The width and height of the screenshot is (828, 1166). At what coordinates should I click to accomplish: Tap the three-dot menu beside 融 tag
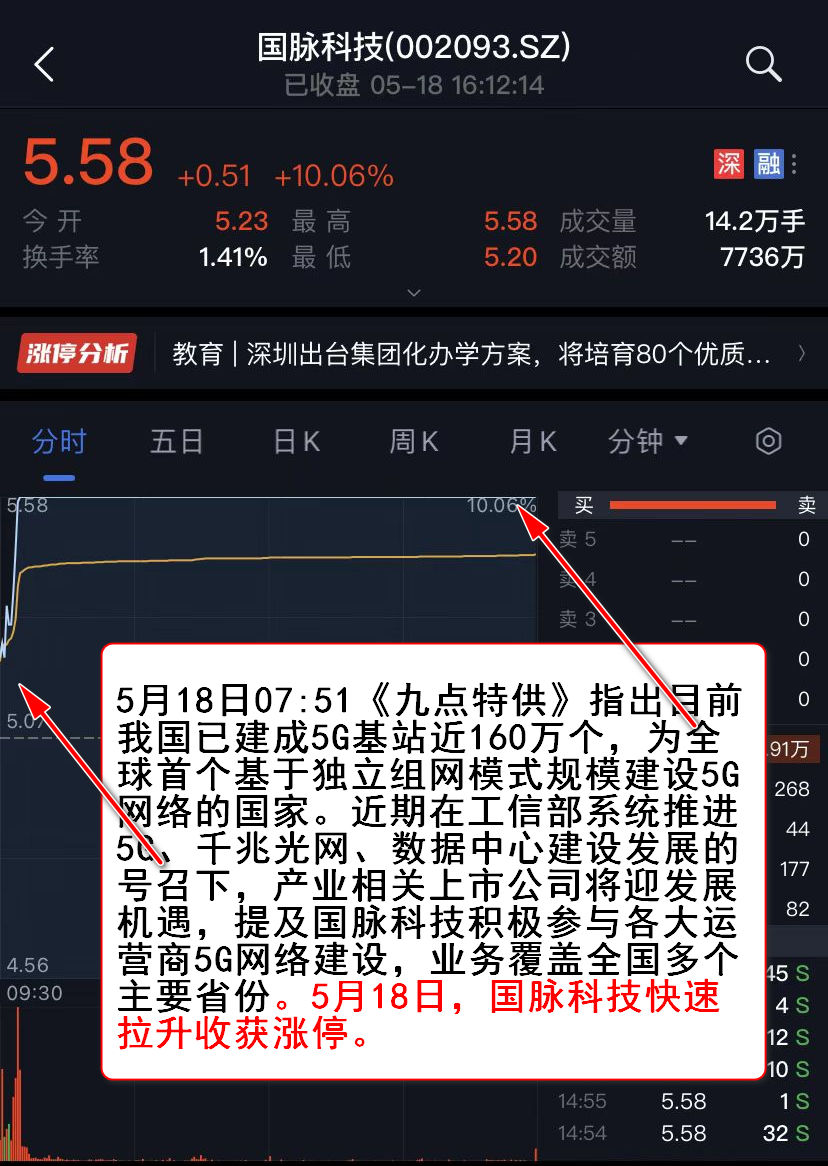click(795, 164)
